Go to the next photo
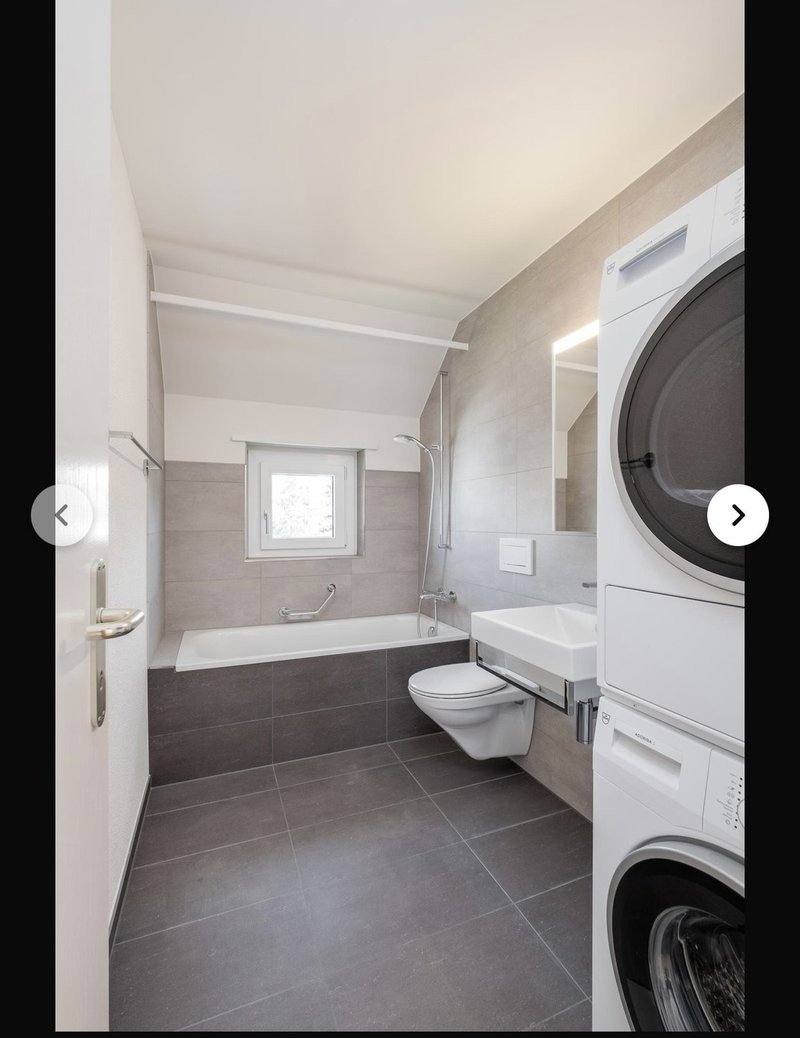Viewport: 800px width, 1038px height. pos(737,515)
